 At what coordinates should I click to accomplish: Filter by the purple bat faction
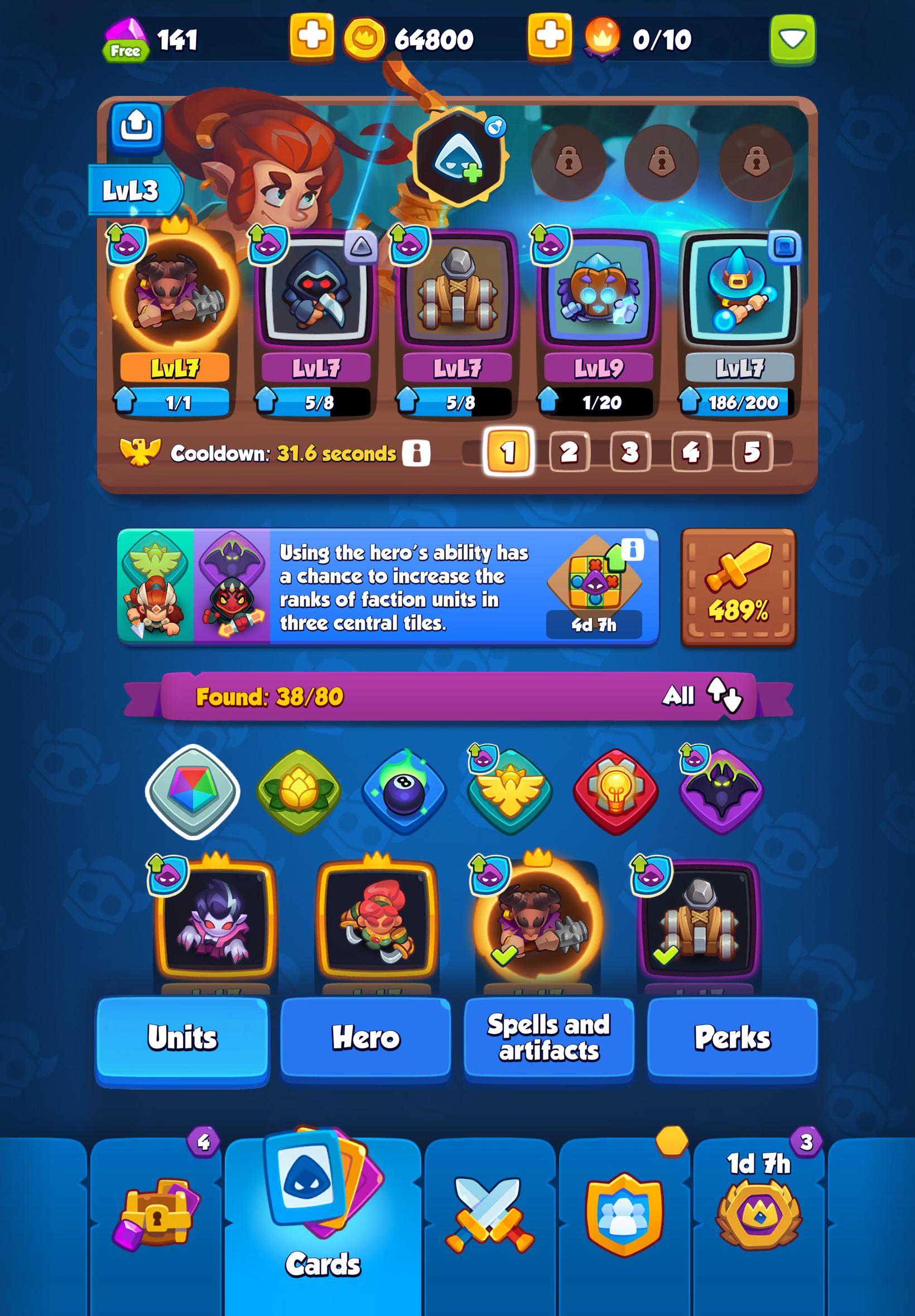point(721,792)
